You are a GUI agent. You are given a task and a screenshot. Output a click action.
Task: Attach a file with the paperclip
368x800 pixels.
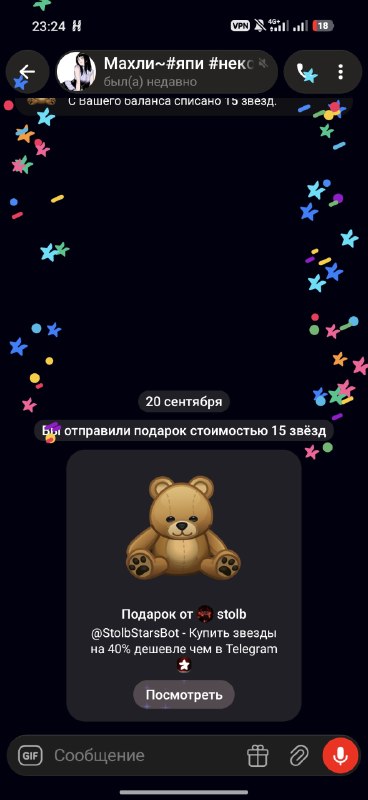pos(299,755)
